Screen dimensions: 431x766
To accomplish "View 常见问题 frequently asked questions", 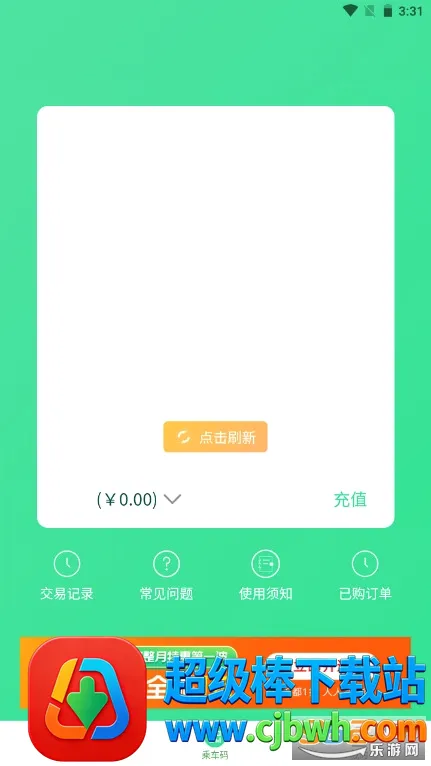I will [166, 575].
